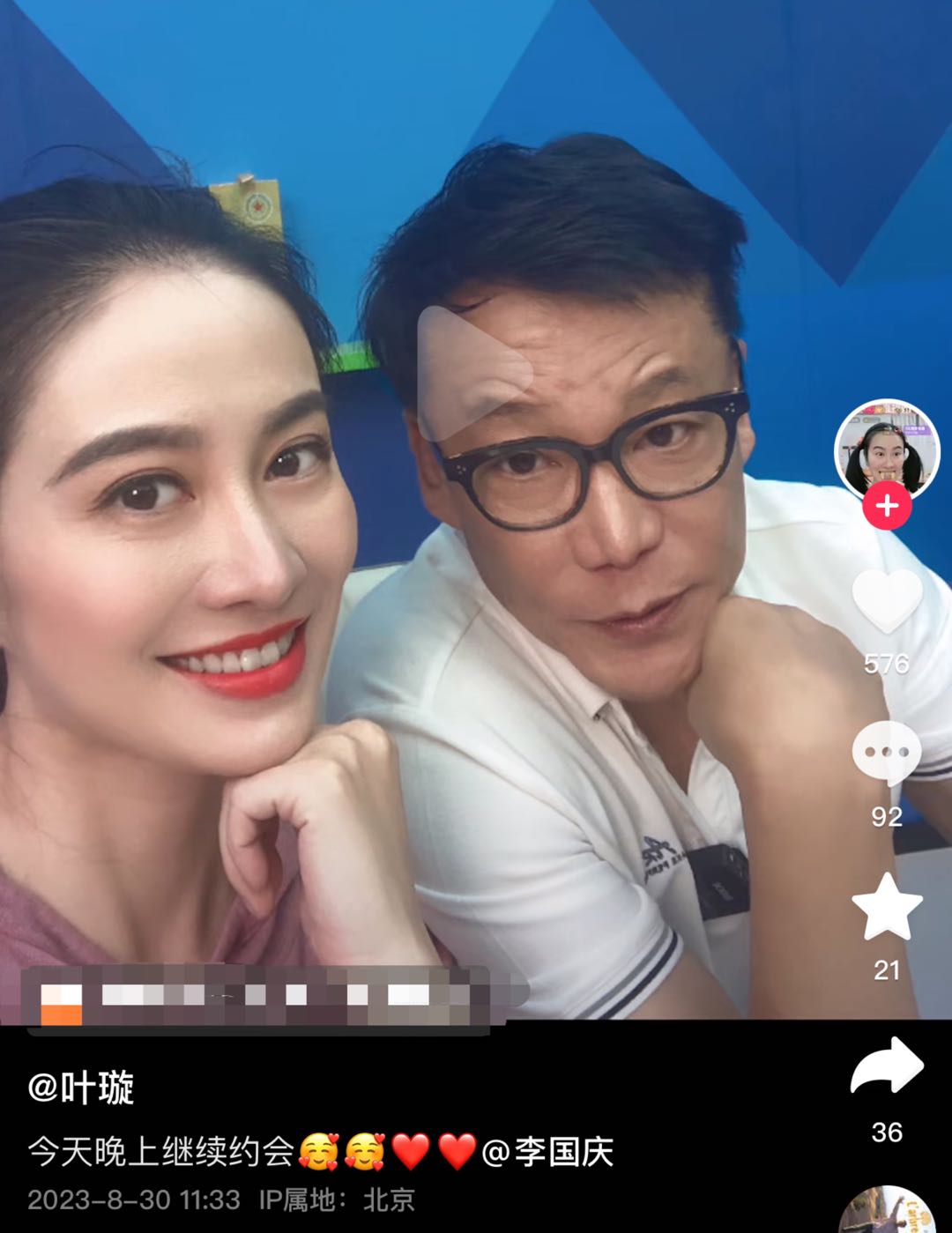Share this video via arrow icon
Screen dimensions: 952x1233
(x=887, y=1067)
